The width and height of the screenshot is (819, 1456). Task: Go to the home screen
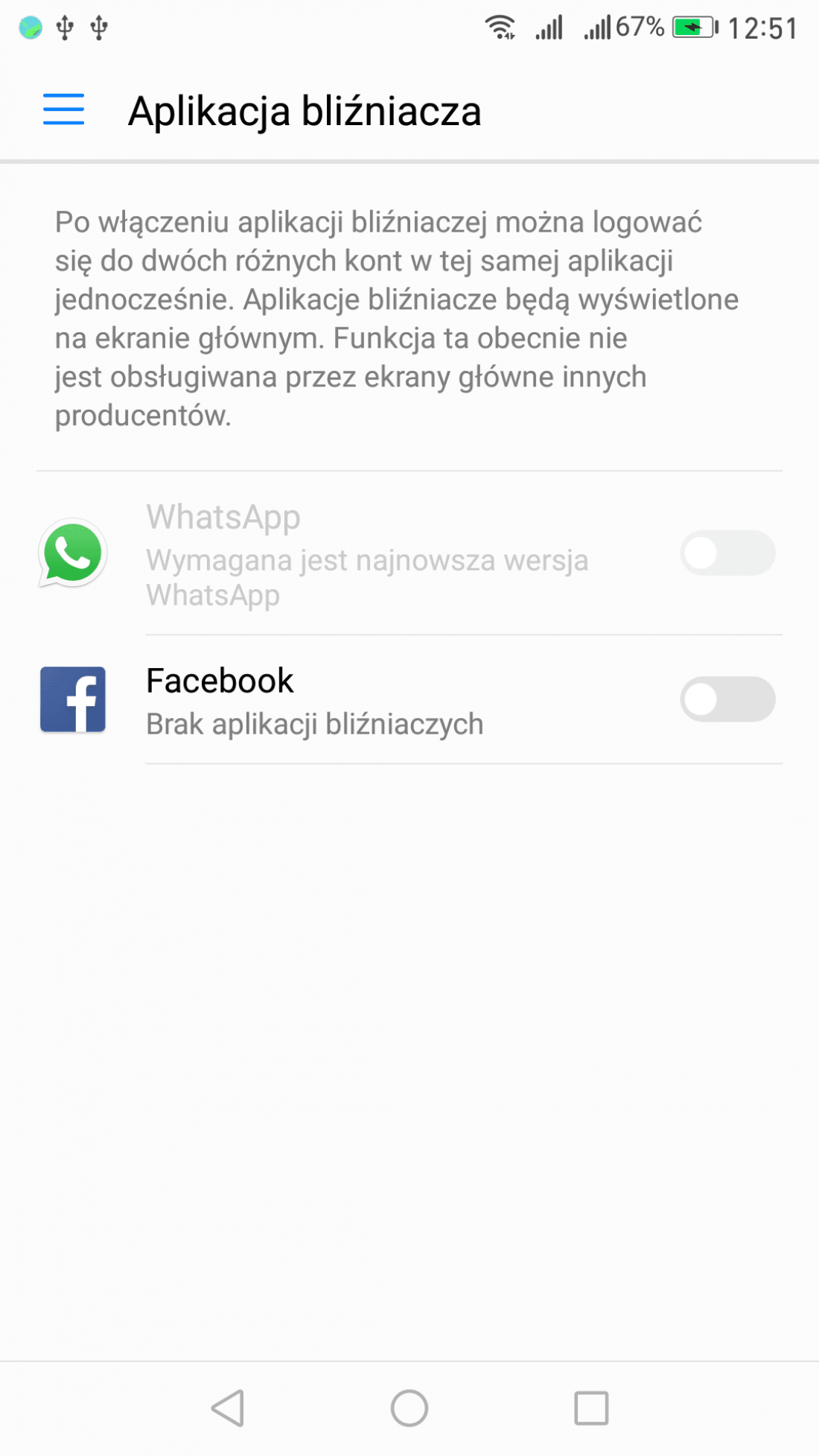pos(409,1408)
